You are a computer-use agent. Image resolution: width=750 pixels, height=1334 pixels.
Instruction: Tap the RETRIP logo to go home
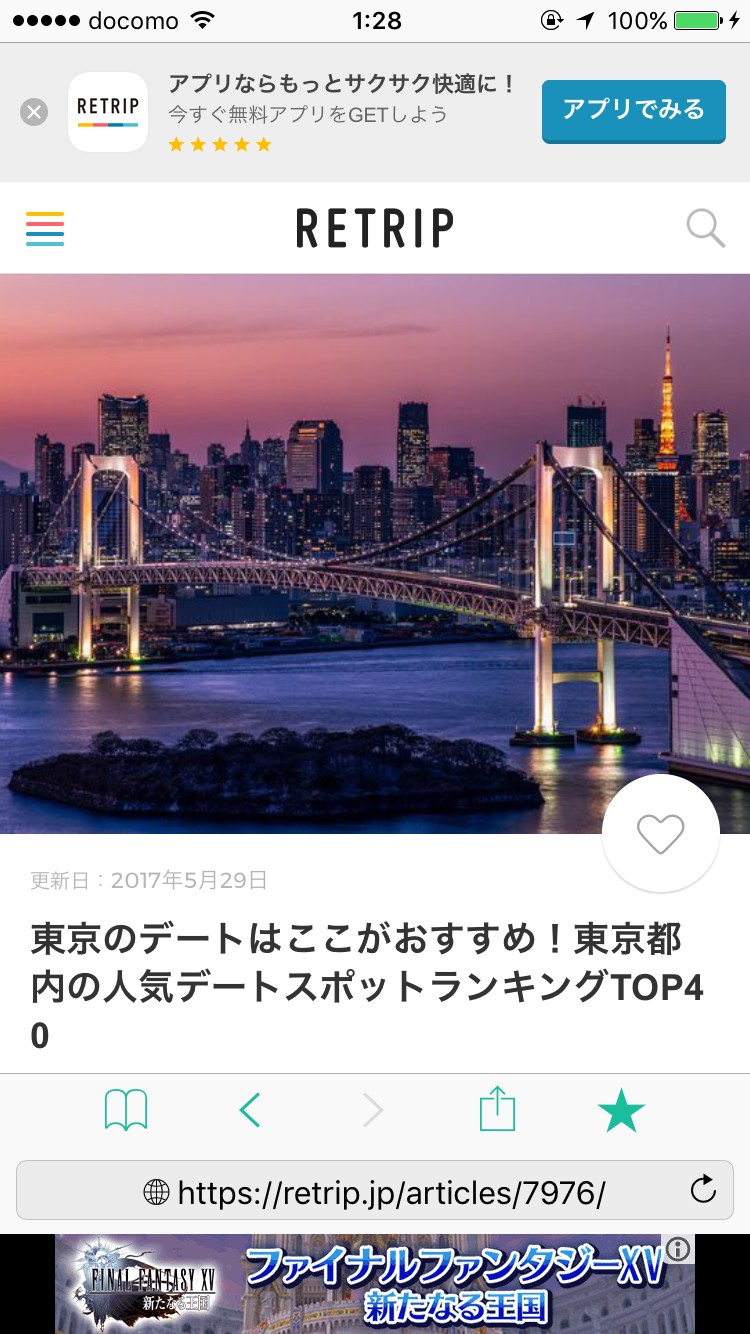coord(375,229)
